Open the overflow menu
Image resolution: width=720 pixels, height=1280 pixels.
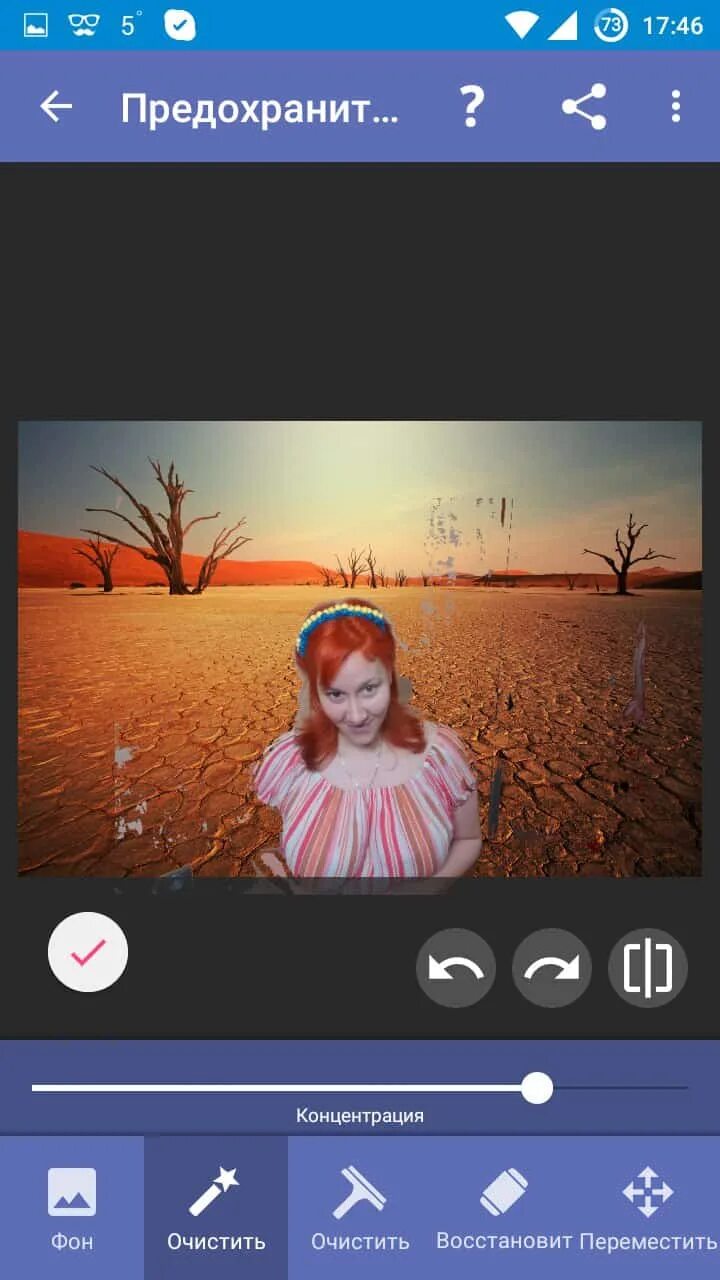[676, 106]
